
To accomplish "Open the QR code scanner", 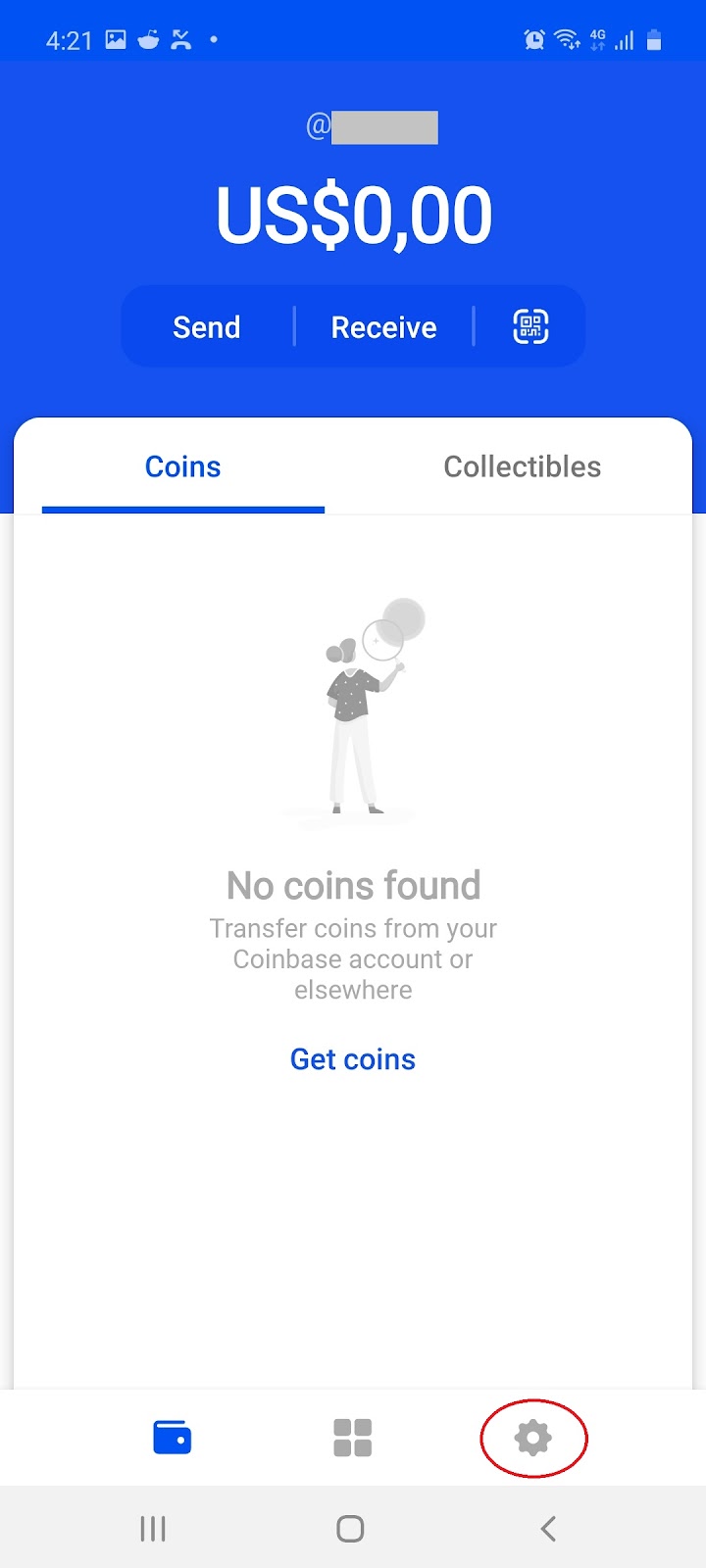I will click(530, 326).
